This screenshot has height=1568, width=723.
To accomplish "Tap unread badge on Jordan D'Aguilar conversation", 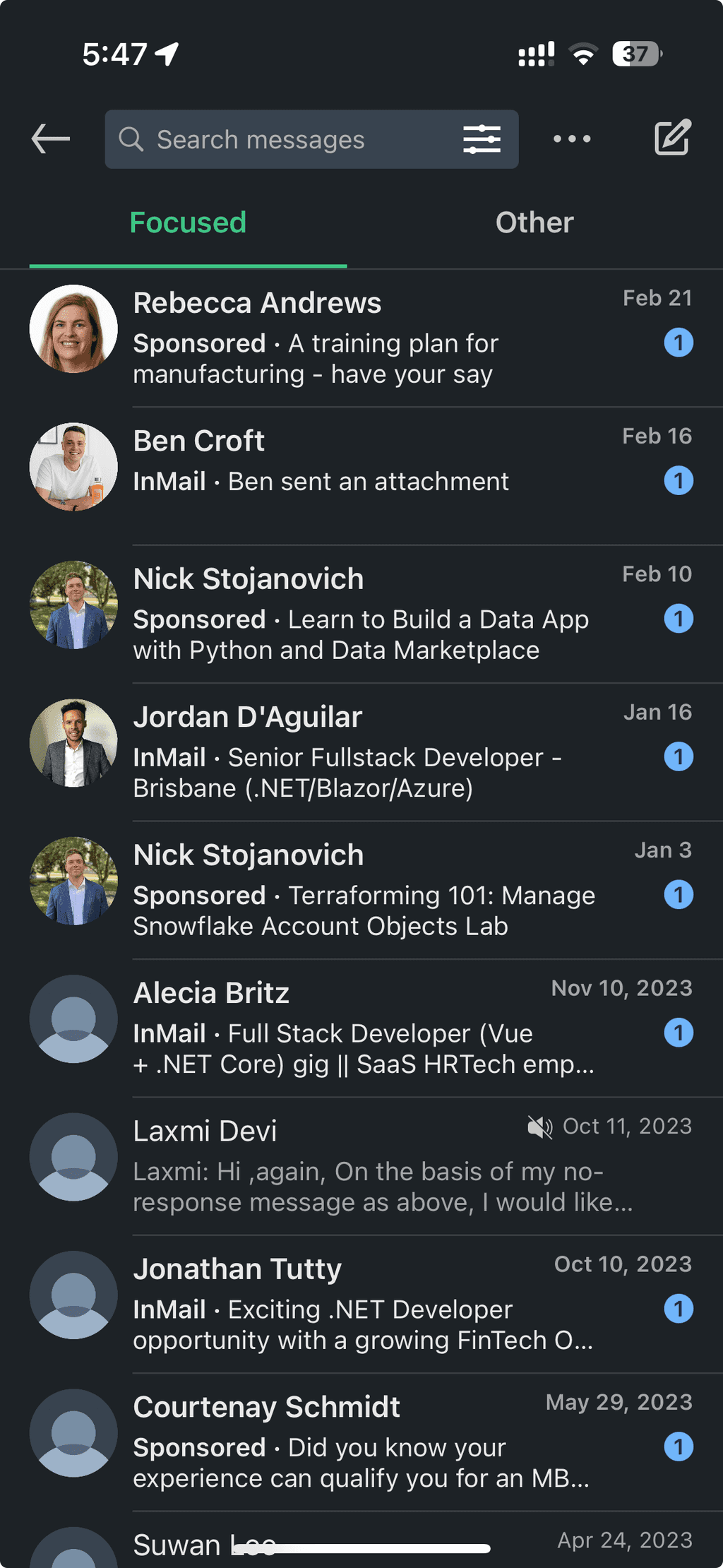I will coord(679,756).
